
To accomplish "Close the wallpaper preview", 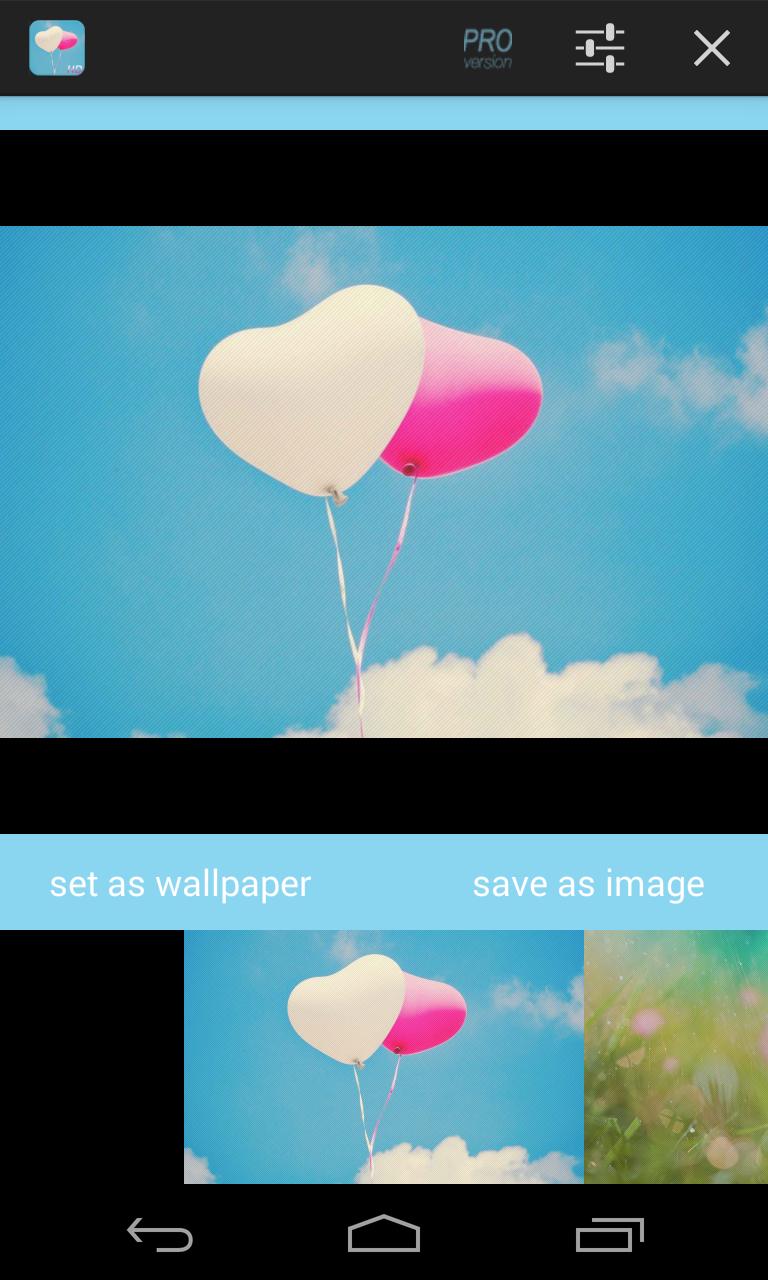I will (711, 48).
